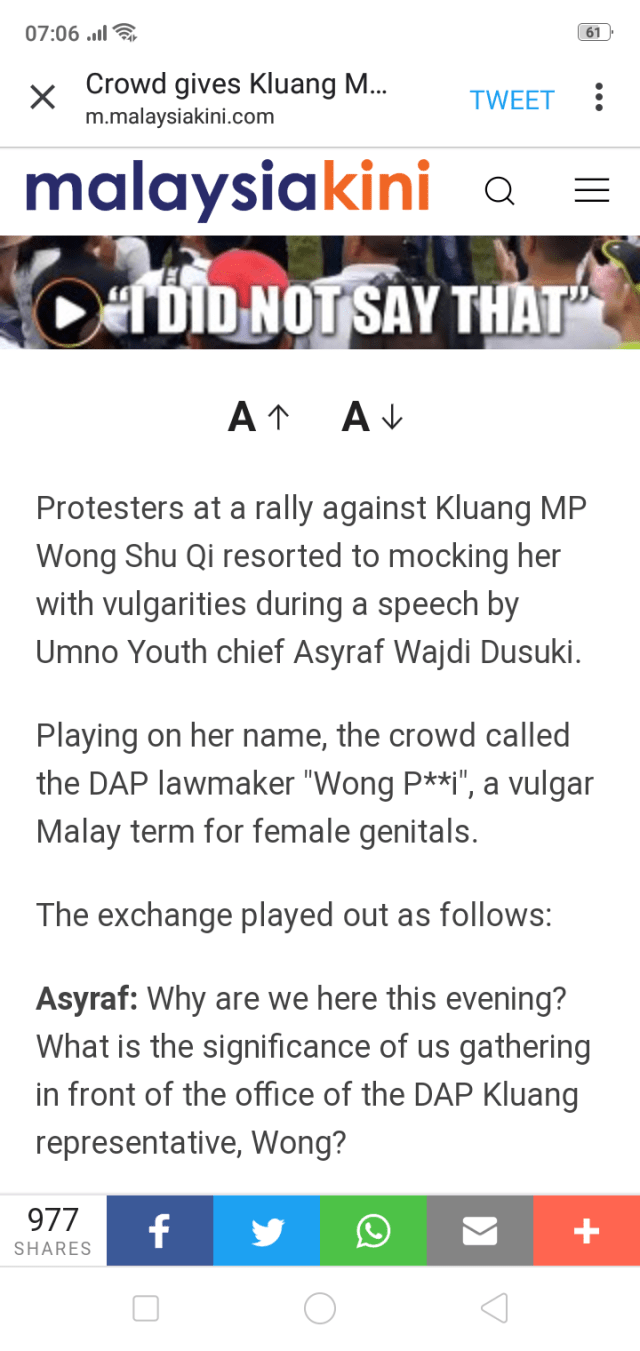640x1351 pixels.
Task: Close the in-app browser tab
Action: coord(42,98)
